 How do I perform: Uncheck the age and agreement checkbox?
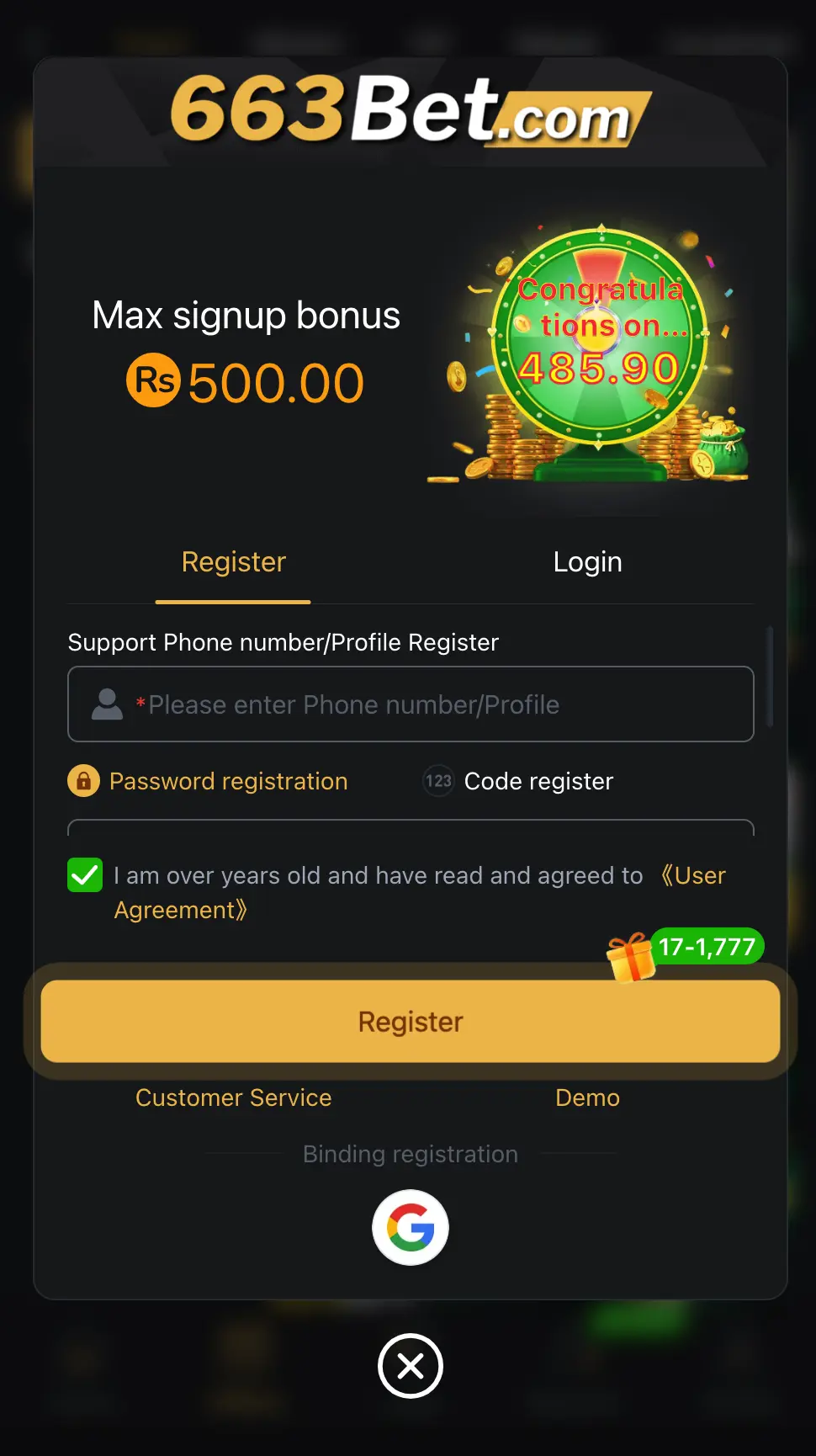[x=84, y=875]
